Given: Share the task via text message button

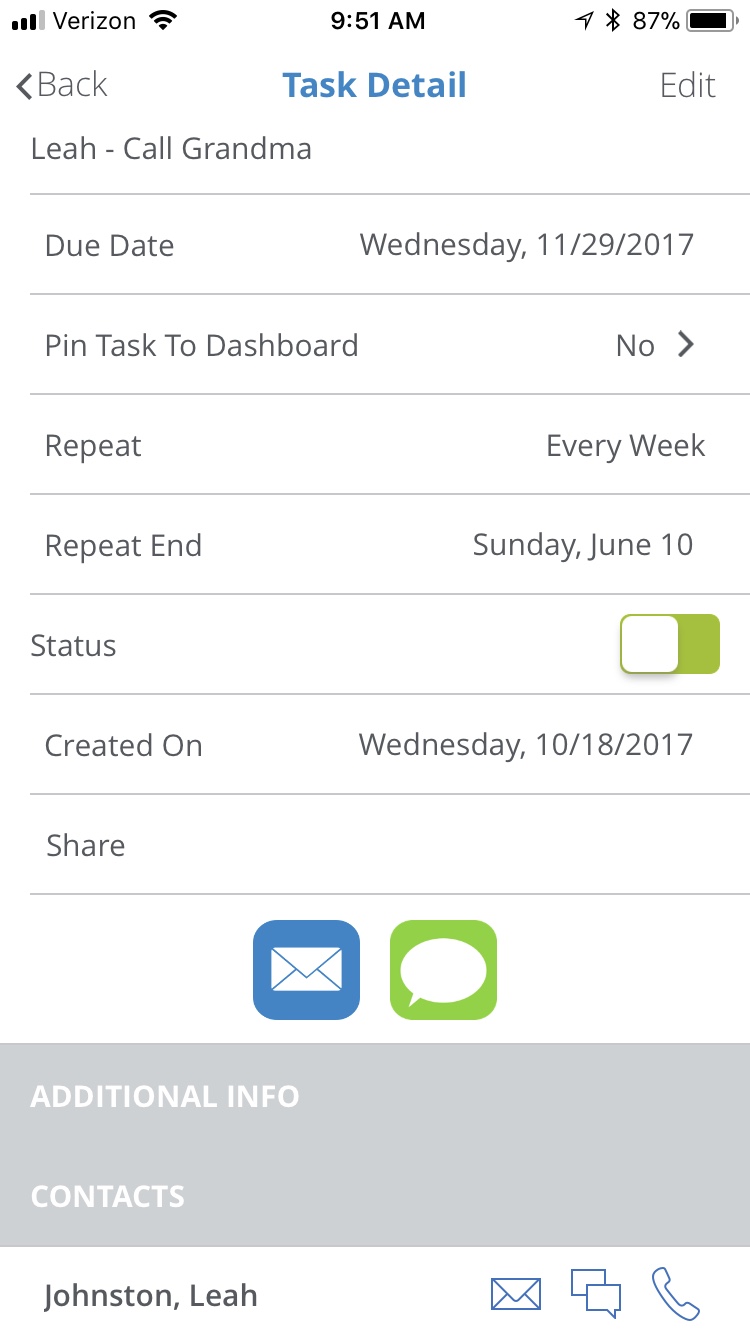Looking at the screenshot, I should click(443, 970).
